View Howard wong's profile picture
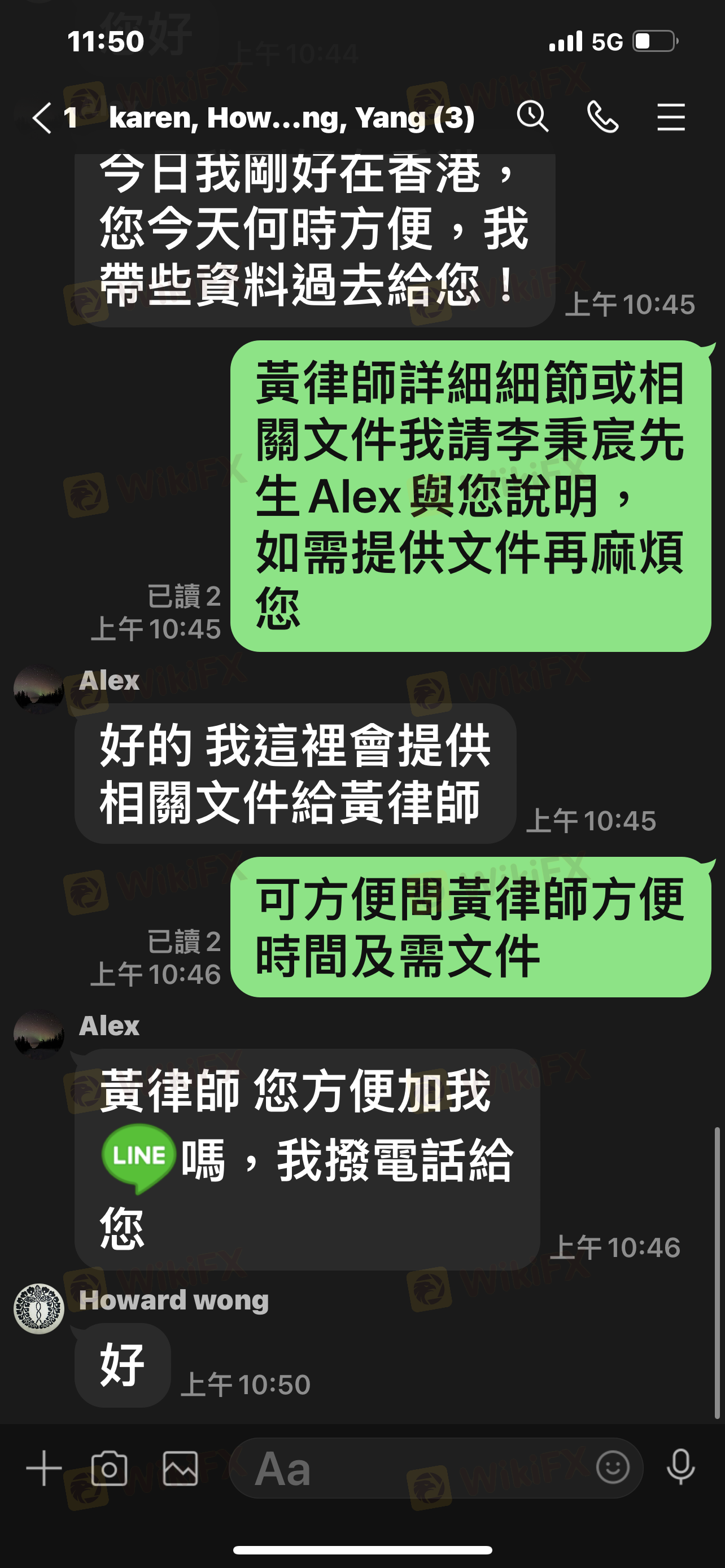The image size is (725, 1568). [39, 1309]
